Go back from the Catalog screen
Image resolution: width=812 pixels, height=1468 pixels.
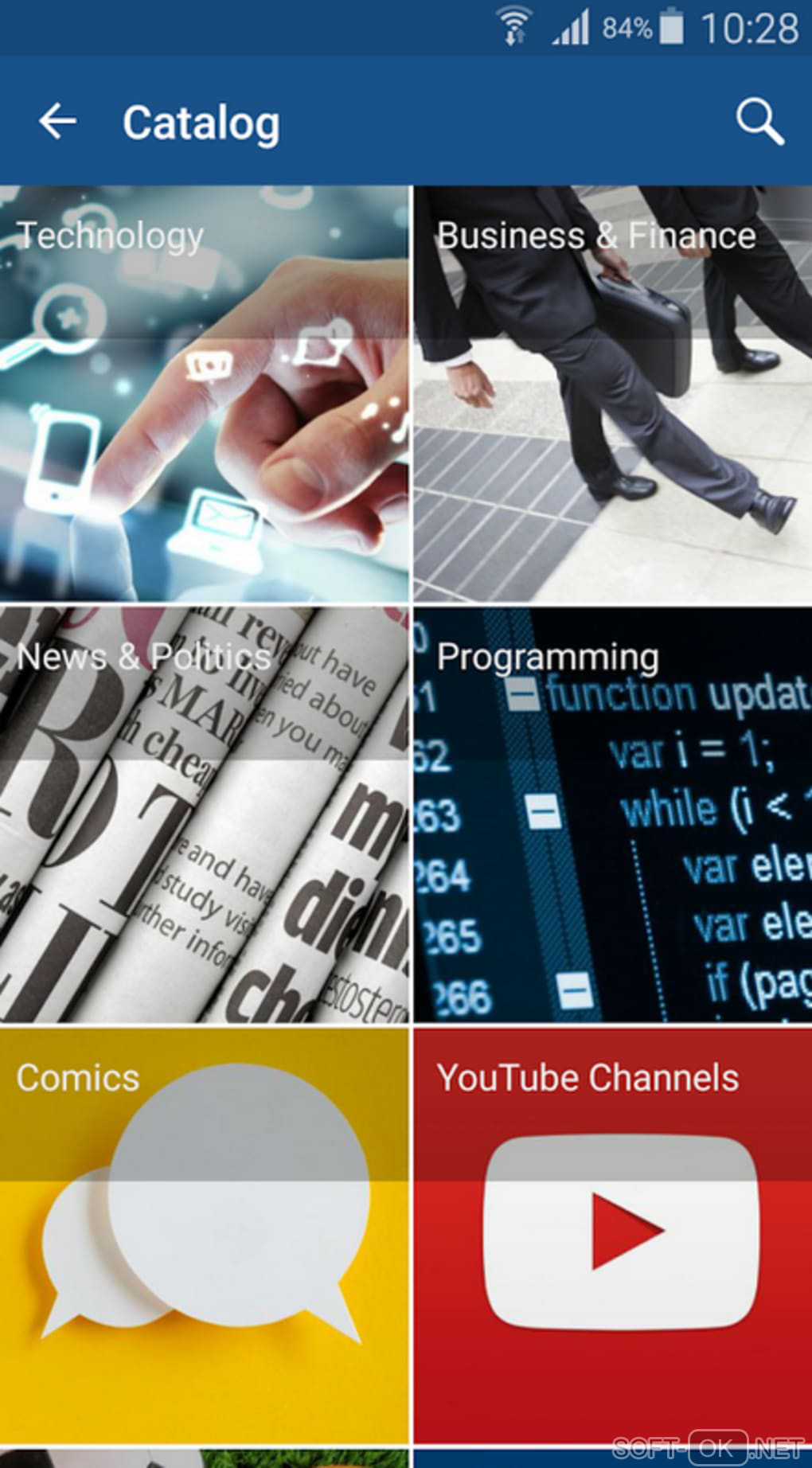[x=58, y=122]
